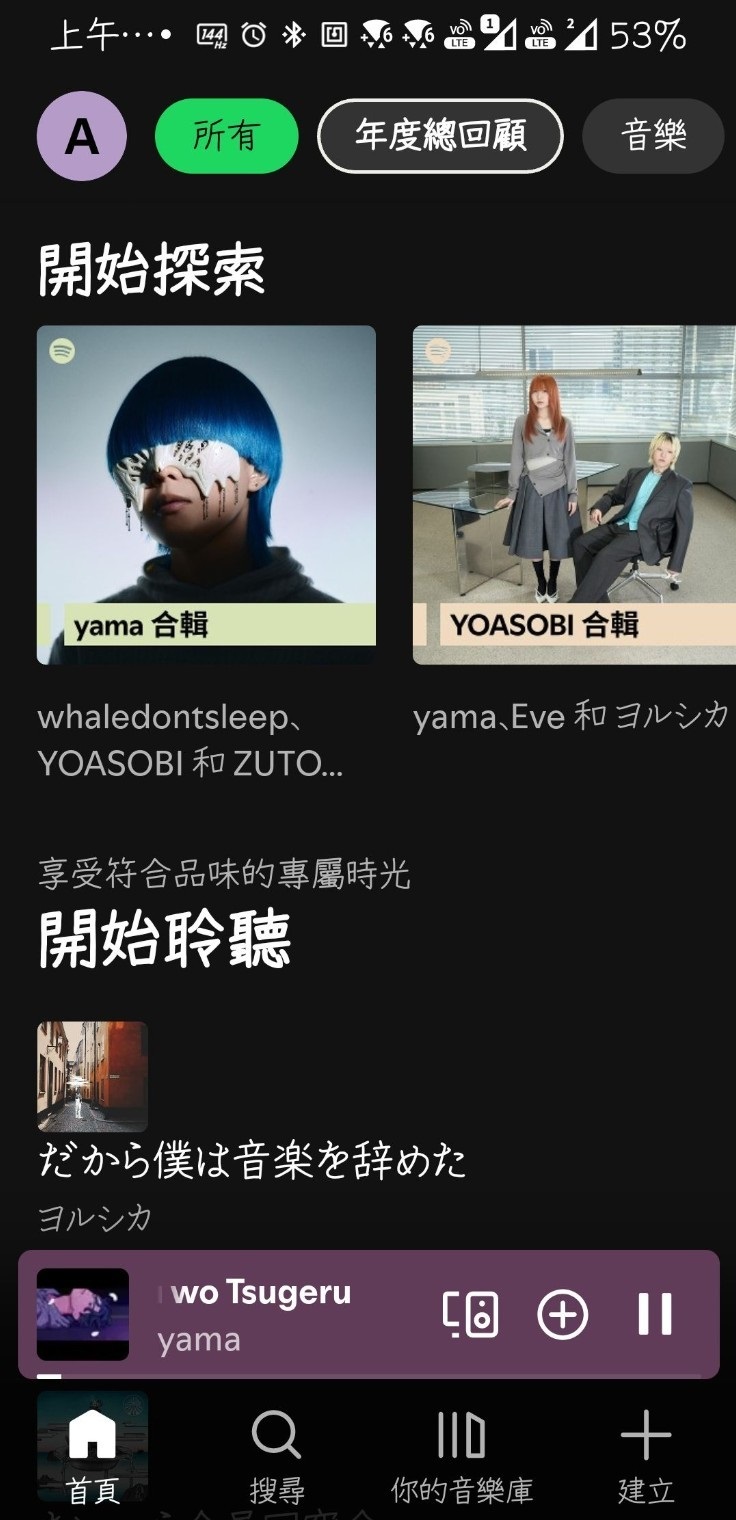This screenshot has height=1520, width=736.
Task: Select the 所有 filter chip
Action: pos(226,137)
